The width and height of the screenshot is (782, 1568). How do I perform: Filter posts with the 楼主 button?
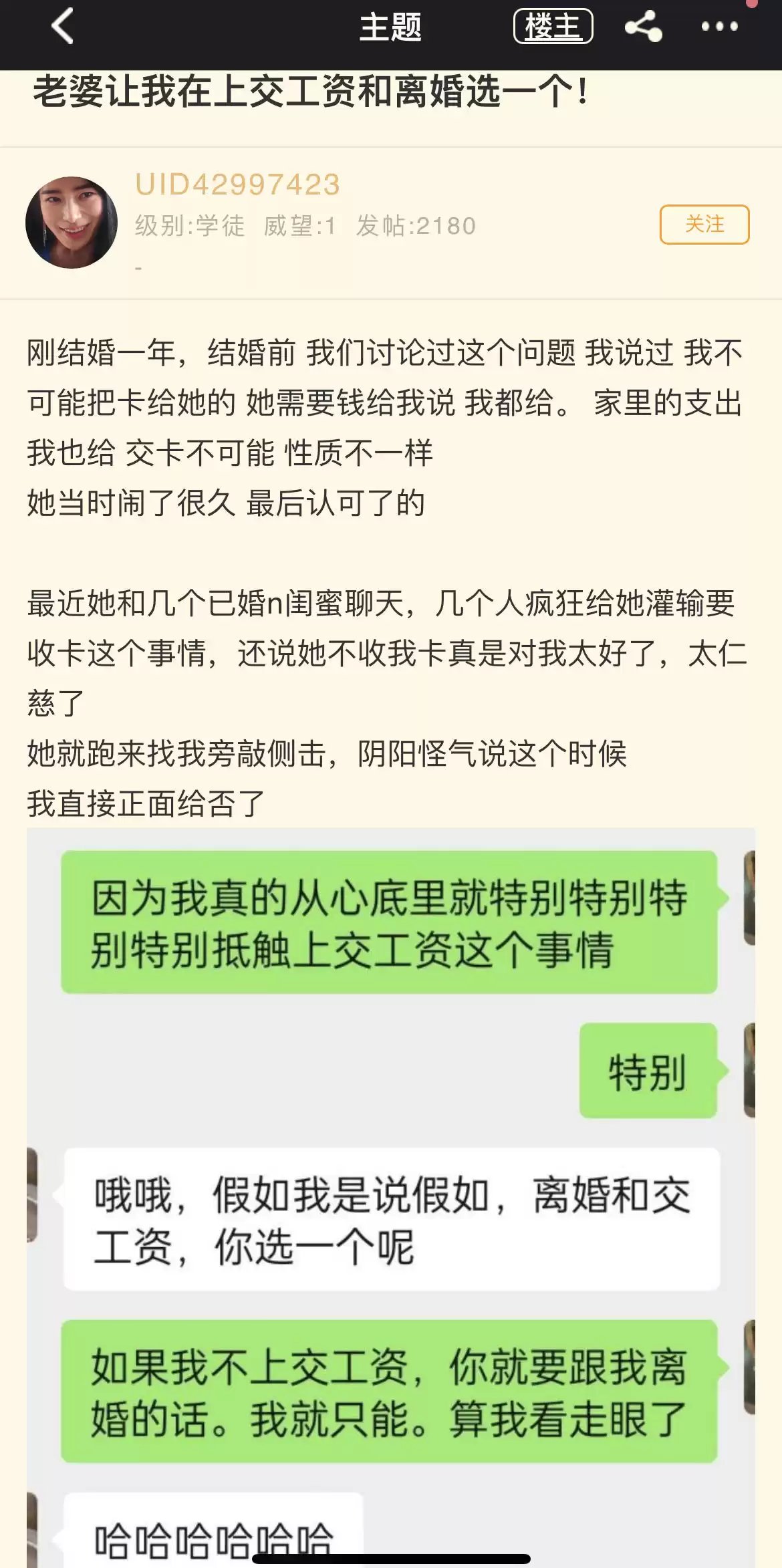point(553,27)
